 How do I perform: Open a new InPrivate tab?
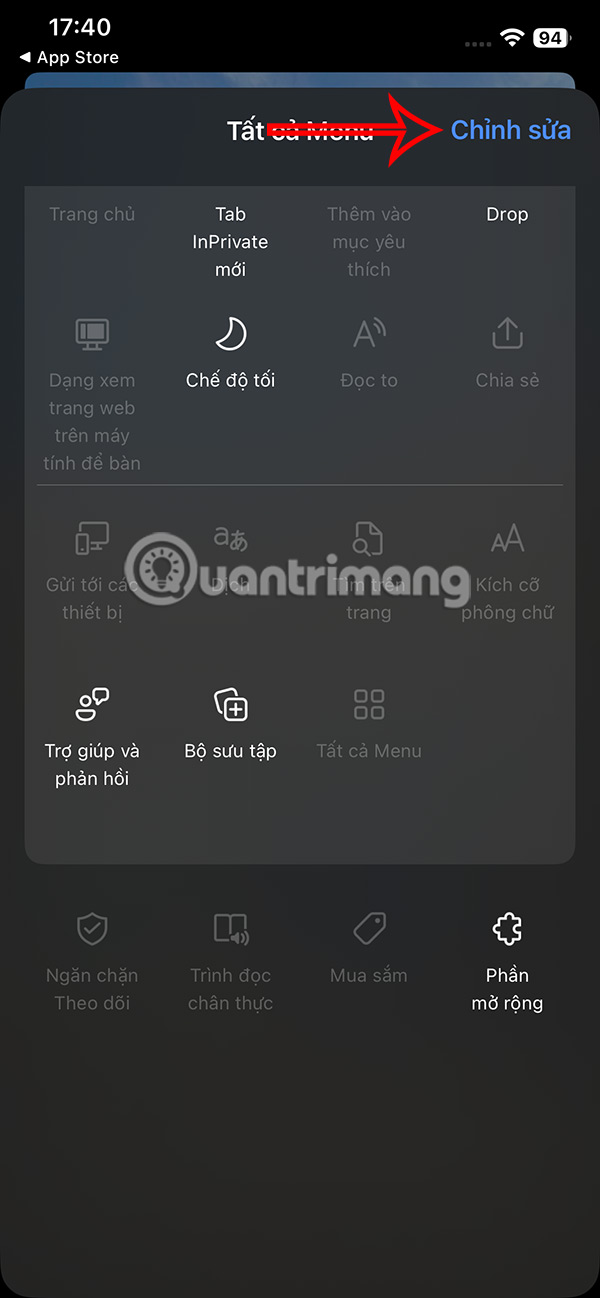[230, 240]
